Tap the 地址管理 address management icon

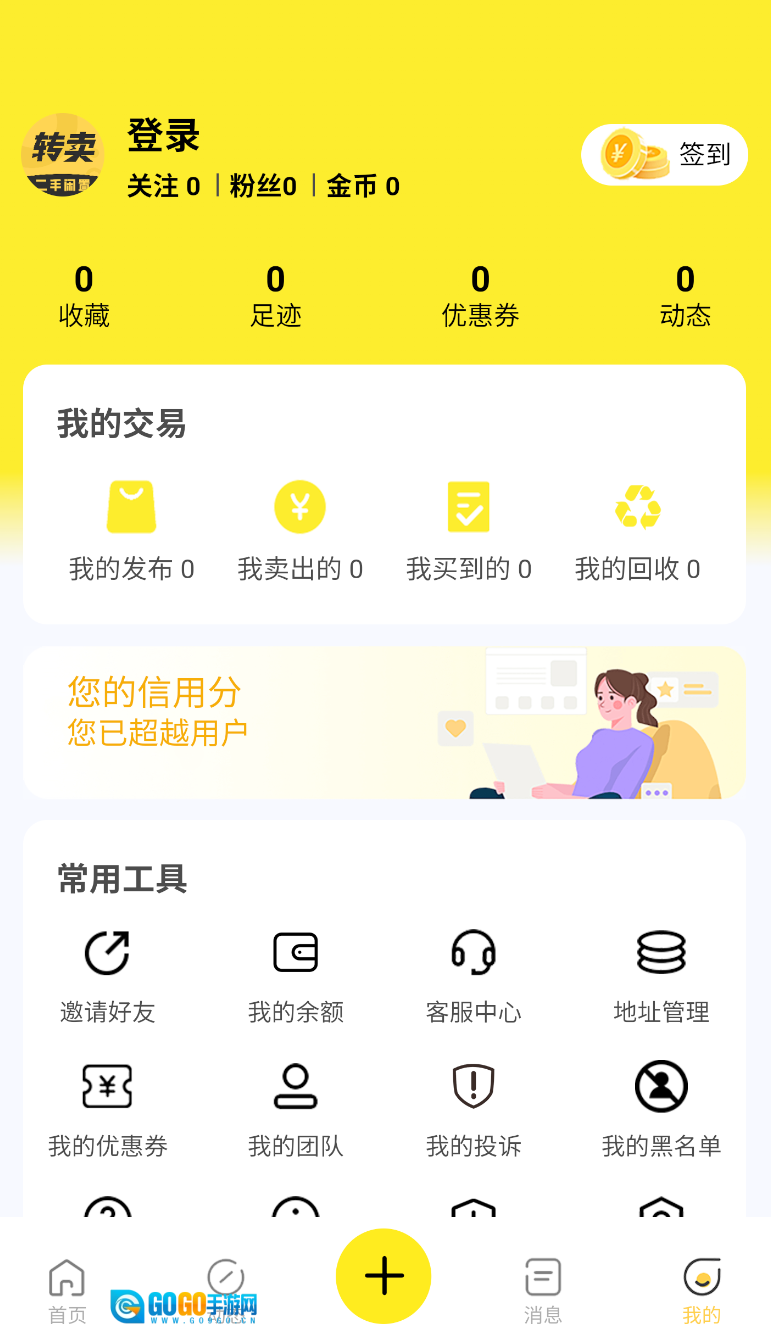click(661, 952)
